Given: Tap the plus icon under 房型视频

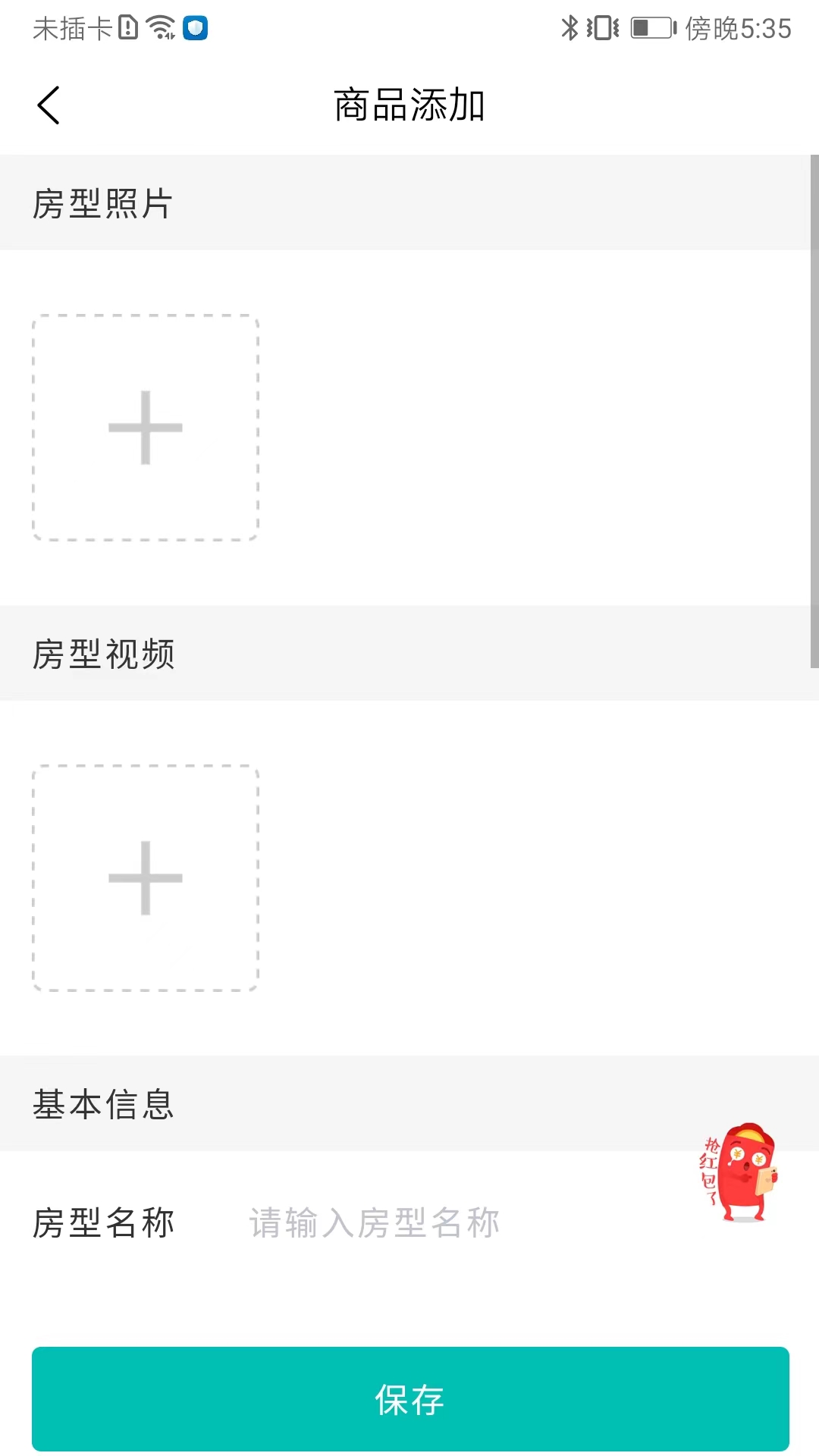Looking at the screenshot, I should (146, 877).
